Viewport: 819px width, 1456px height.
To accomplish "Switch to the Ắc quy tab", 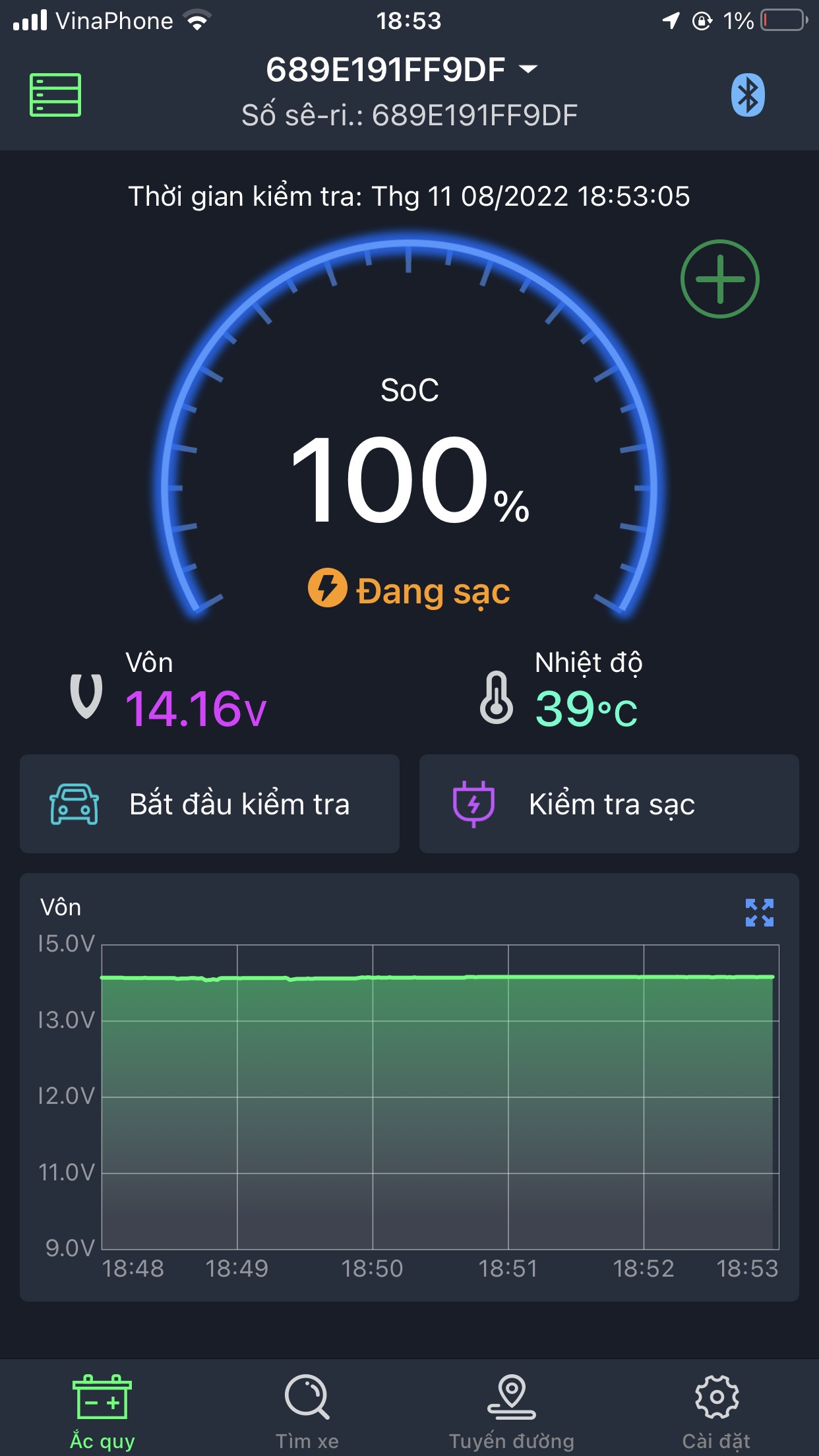I will pyautogui.click(x=102, y=1411).
